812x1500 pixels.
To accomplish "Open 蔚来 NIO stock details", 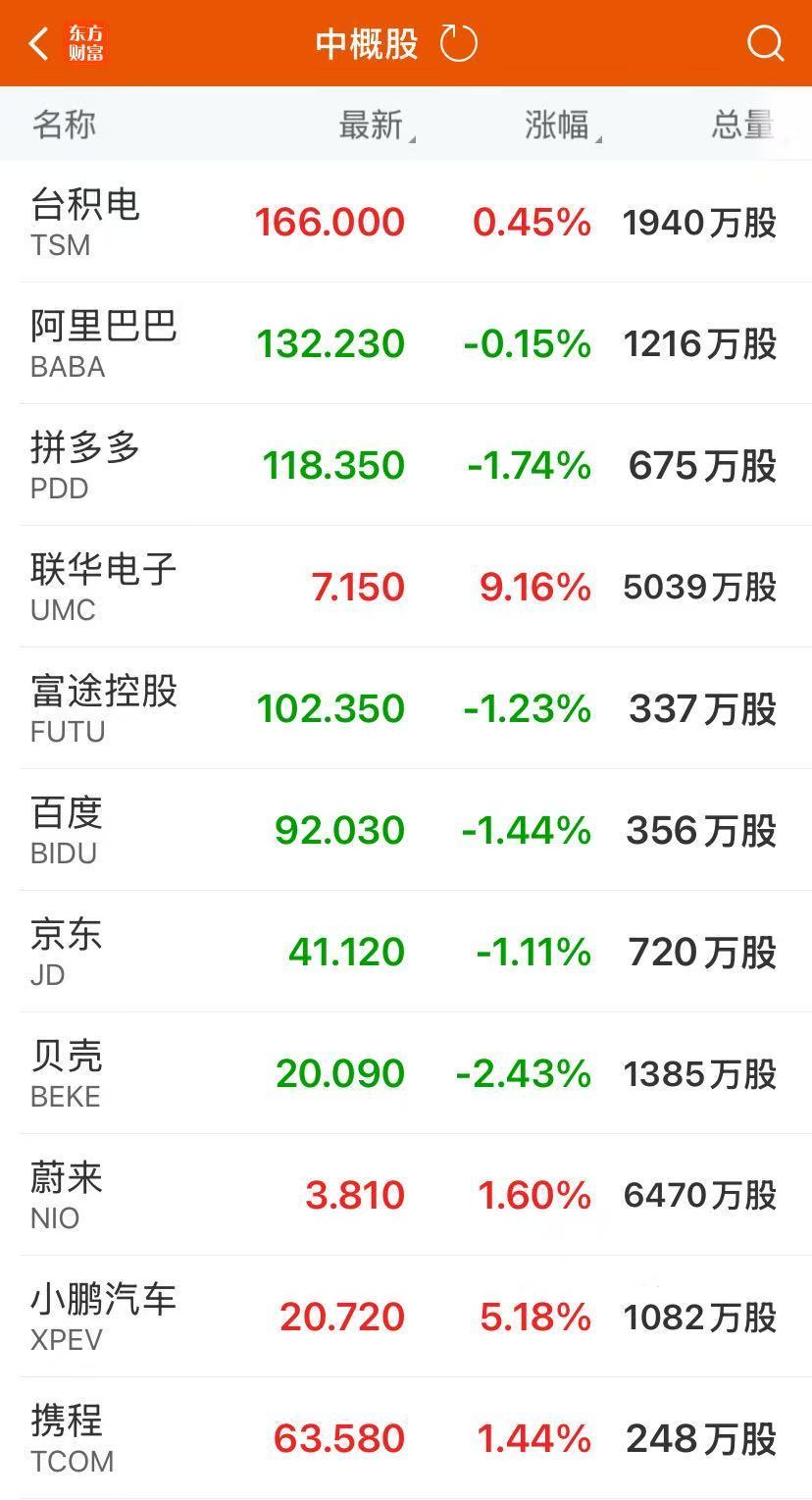I will click(x=67, y=1195).
